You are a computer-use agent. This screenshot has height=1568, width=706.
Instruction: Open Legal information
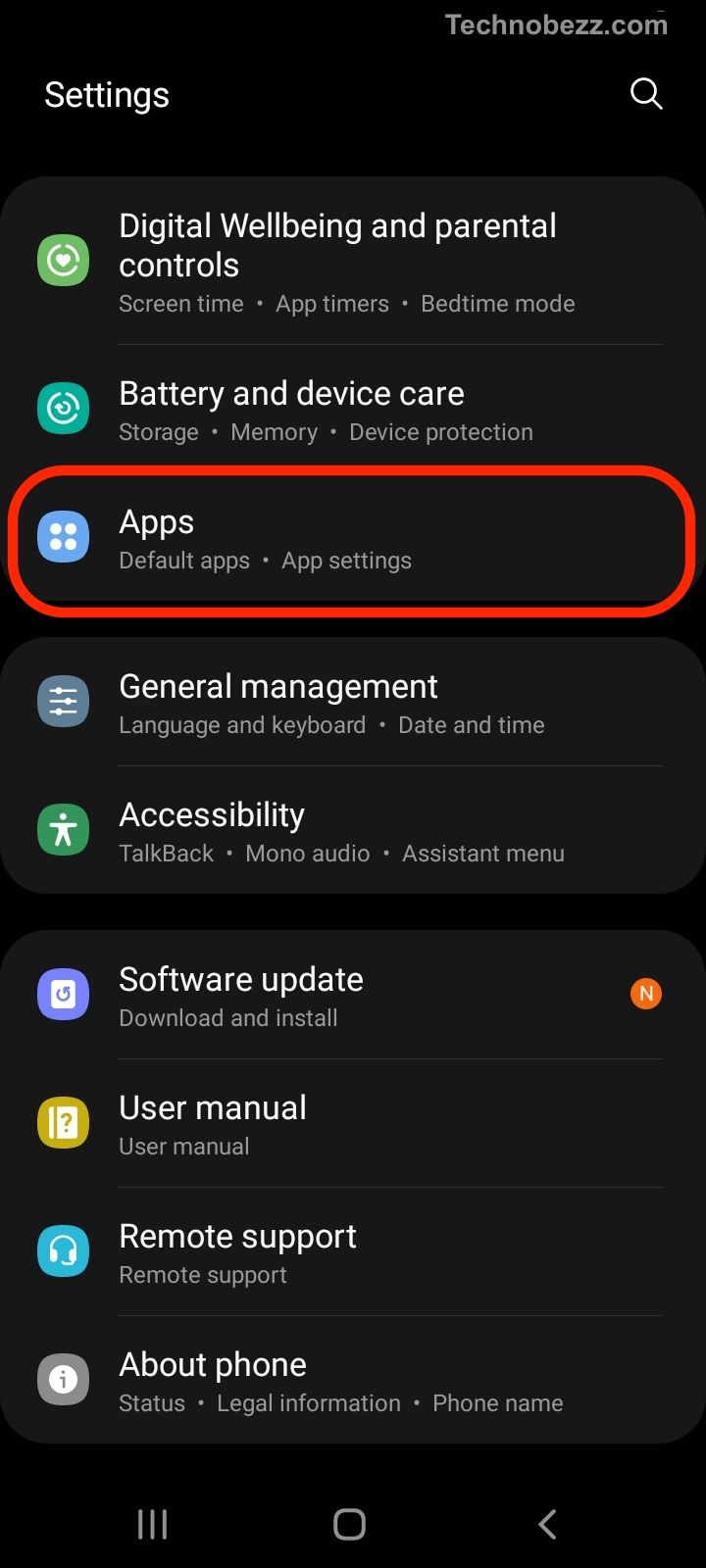click(308, 1402)
